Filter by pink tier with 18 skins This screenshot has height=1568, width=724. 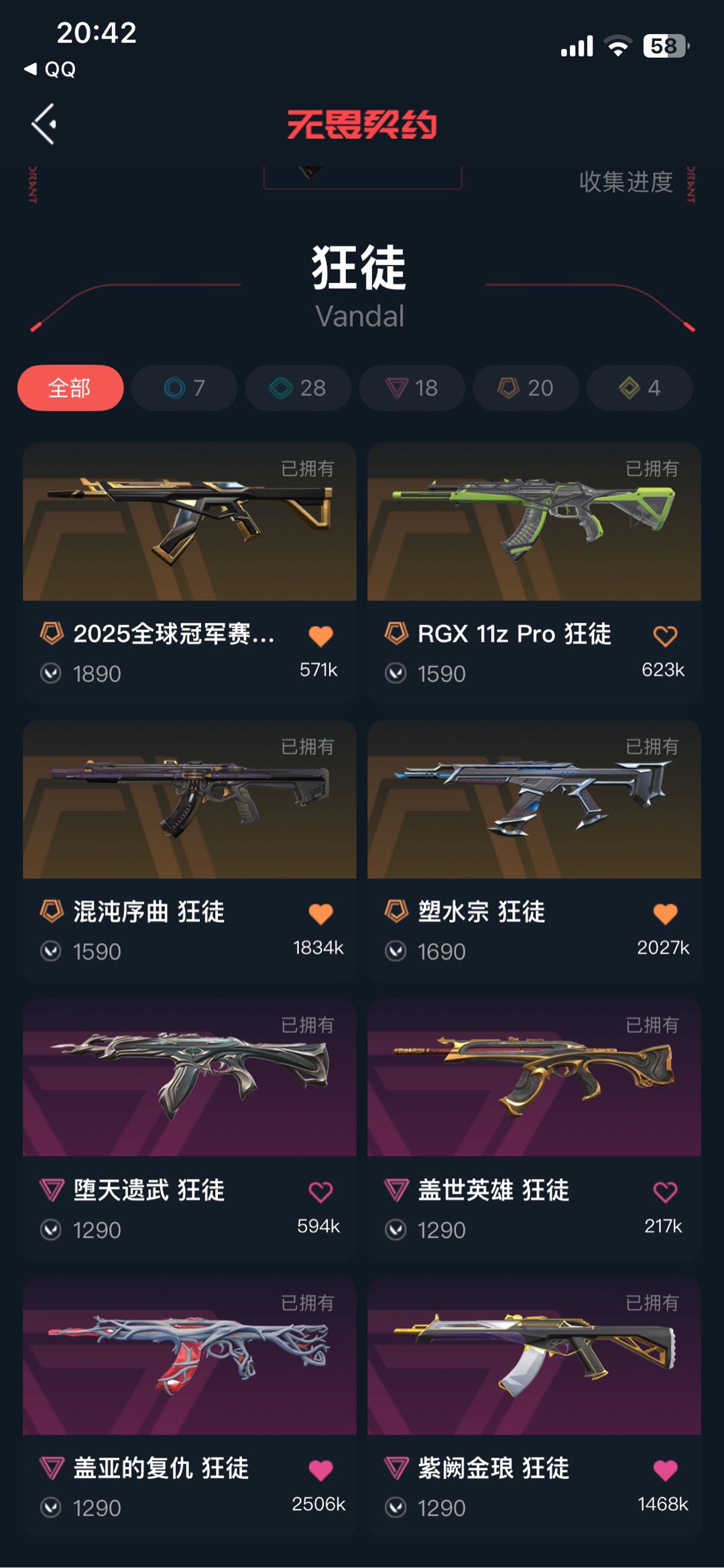click(x=412, y=388)
